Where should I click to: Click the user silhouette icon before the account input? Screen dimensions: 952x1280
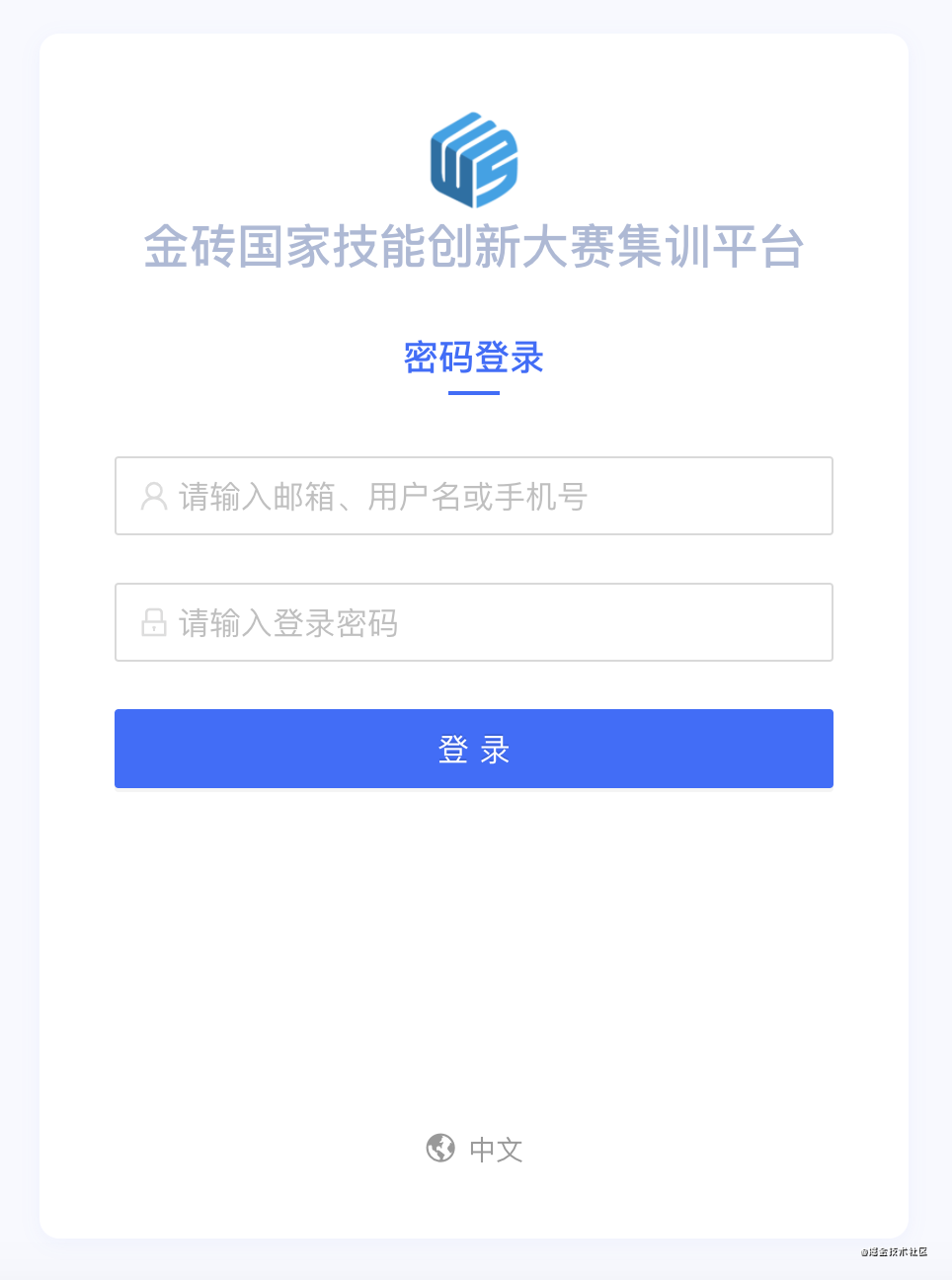(x=153, y=497)
